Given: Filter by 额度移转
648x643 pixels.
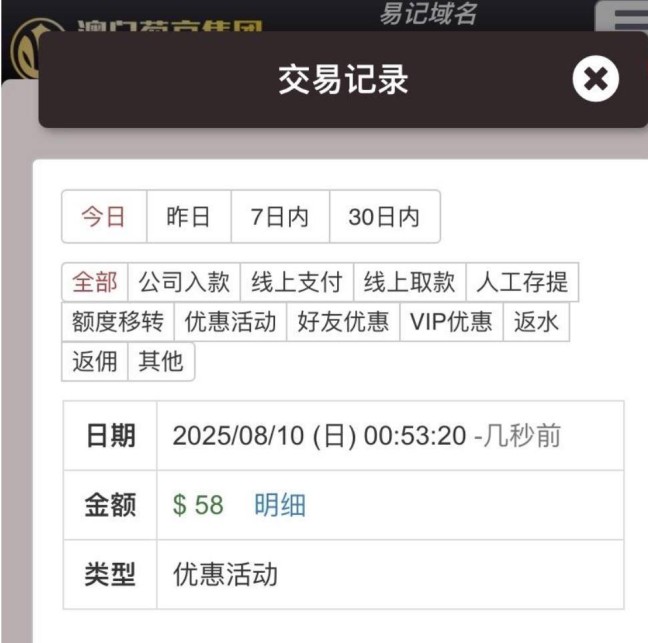Looking at the screenshot, I should coord(117,322).
